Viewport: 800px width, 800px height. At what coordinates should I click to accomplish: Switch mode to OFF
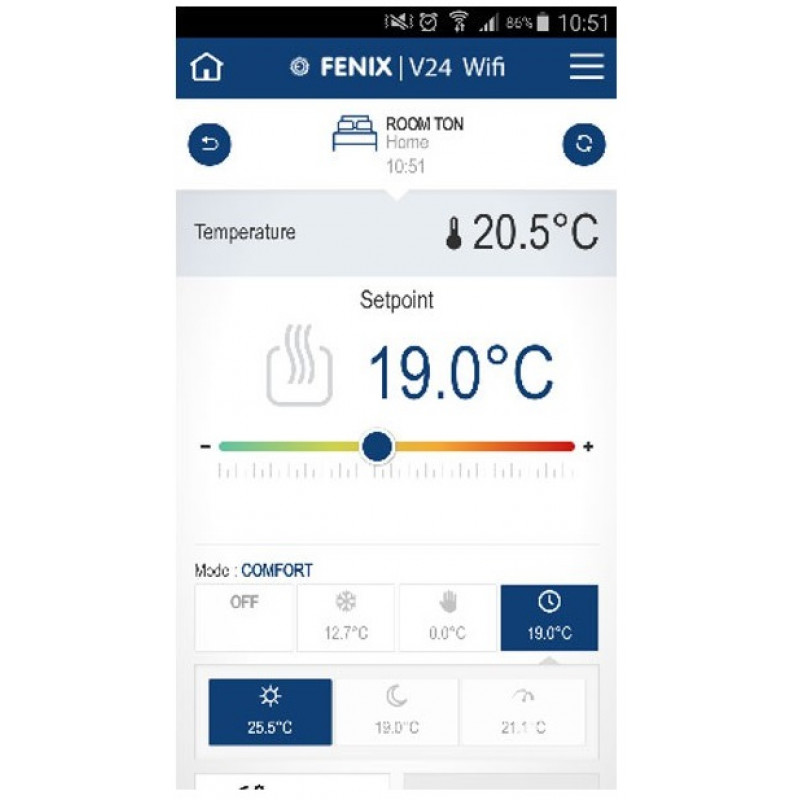[245, 617]
